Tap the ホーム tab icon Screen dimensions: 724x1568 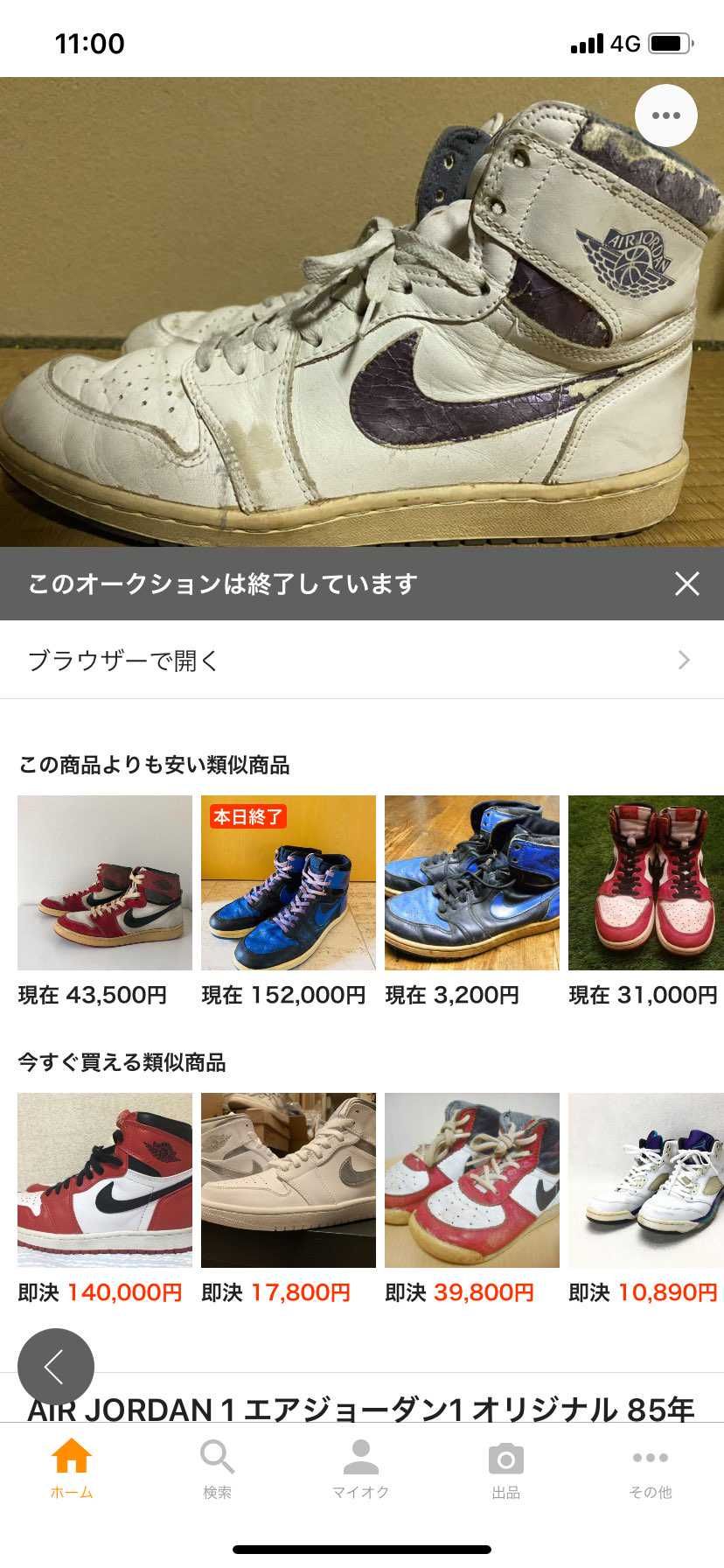(71, 1452)
